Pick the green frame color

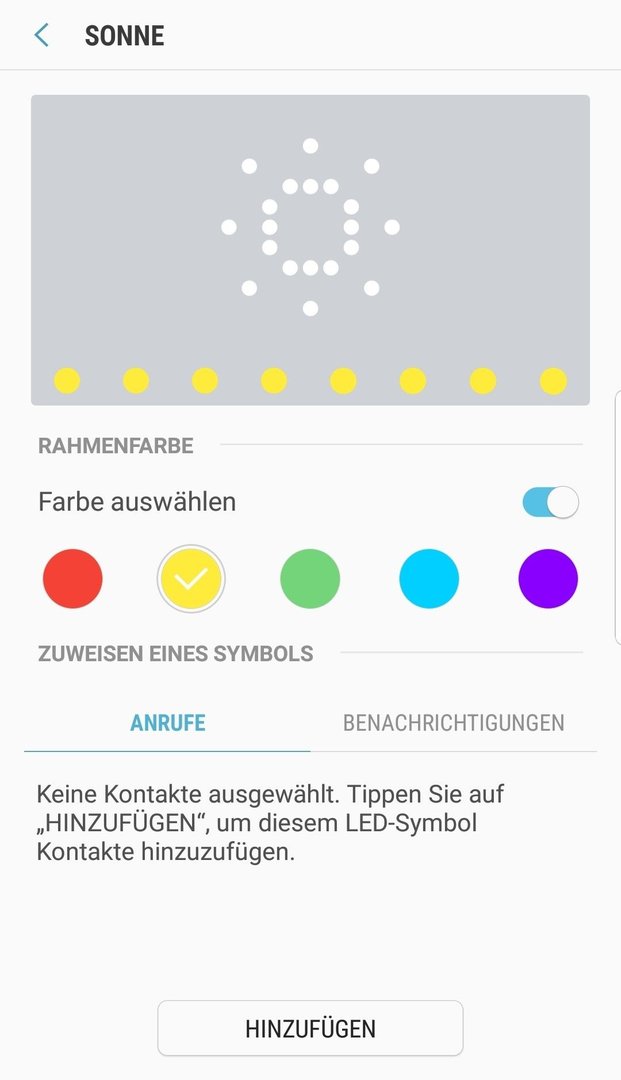tap(310, 579)
